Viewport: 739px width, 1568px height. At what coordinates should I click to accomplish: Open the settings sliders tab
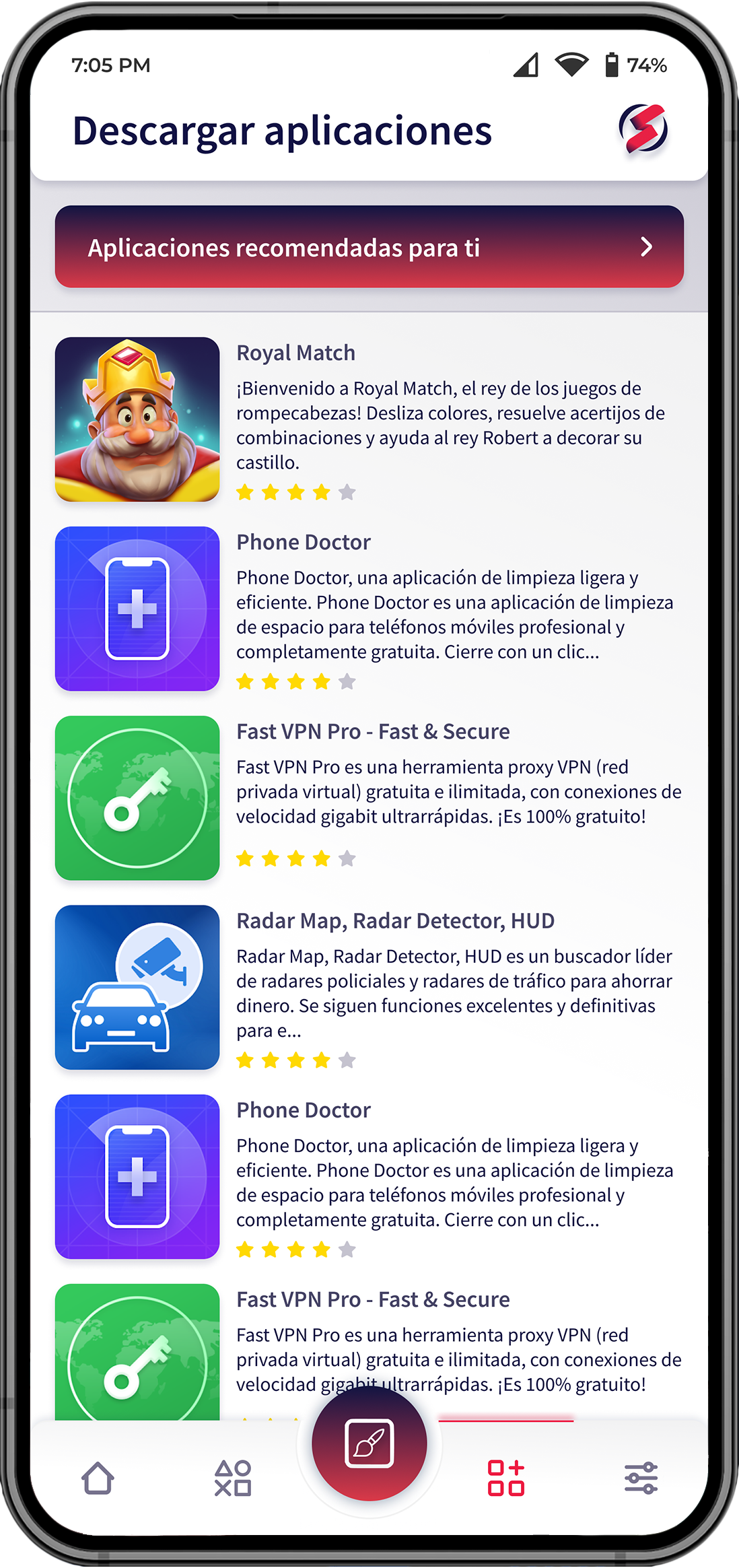[x=641, y=1478]
